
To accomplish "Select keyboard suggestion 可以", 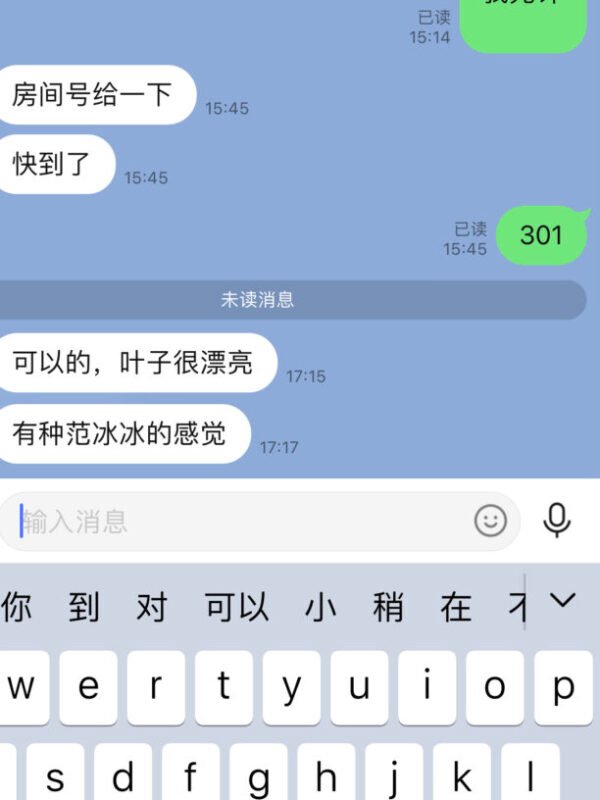I will (x=237, y=607).
